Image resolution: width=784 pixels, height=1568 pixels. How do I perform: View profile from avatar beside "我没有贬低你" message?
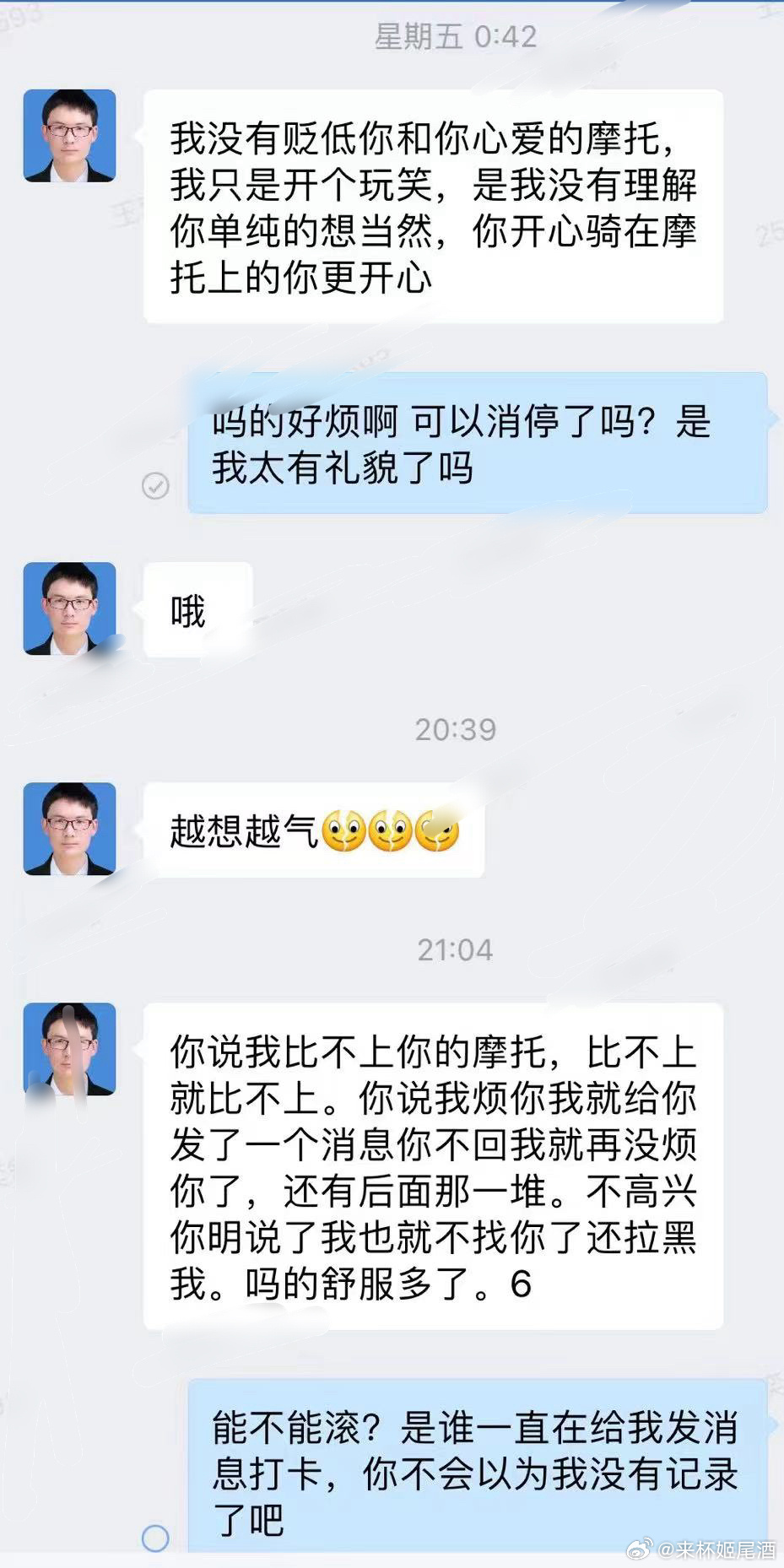pos(69,136)
